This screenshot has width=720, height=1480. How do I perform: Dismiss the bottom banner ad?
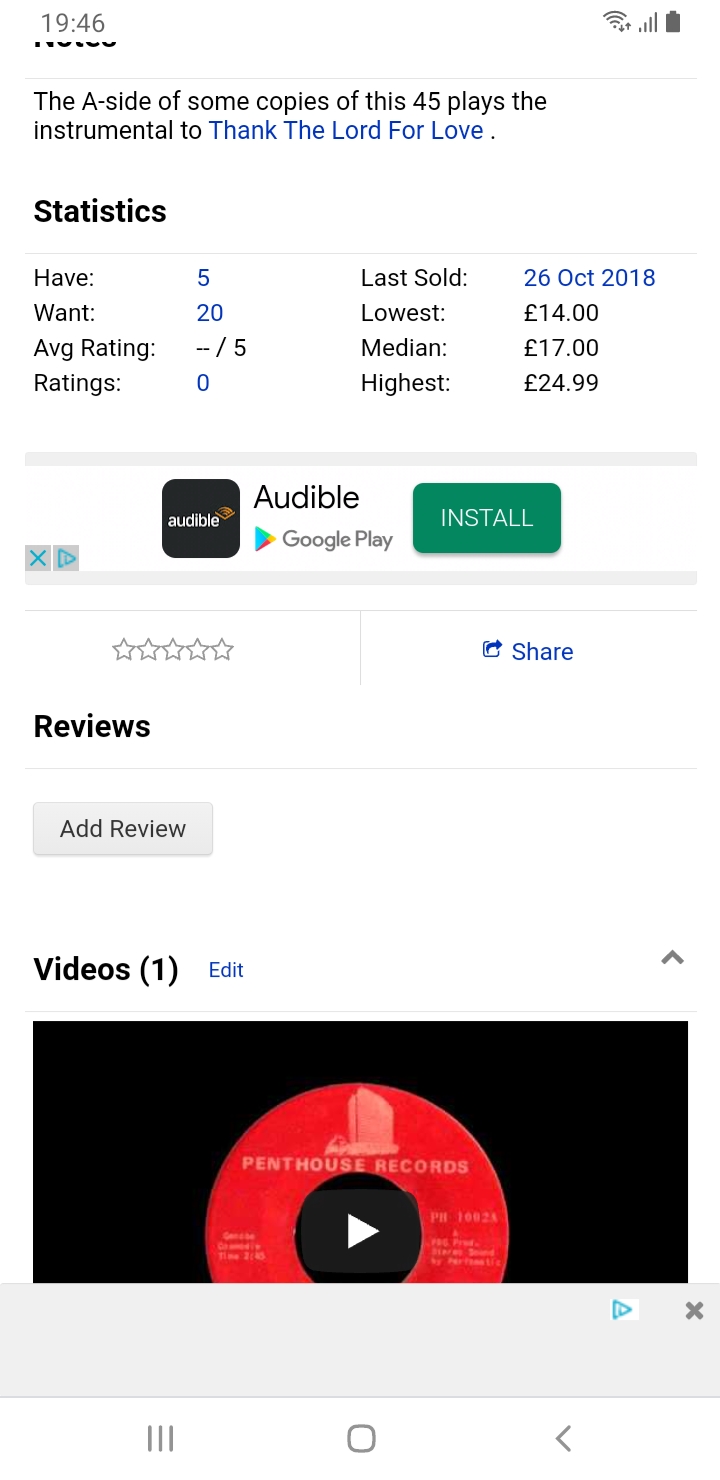tap(694, 1310)
